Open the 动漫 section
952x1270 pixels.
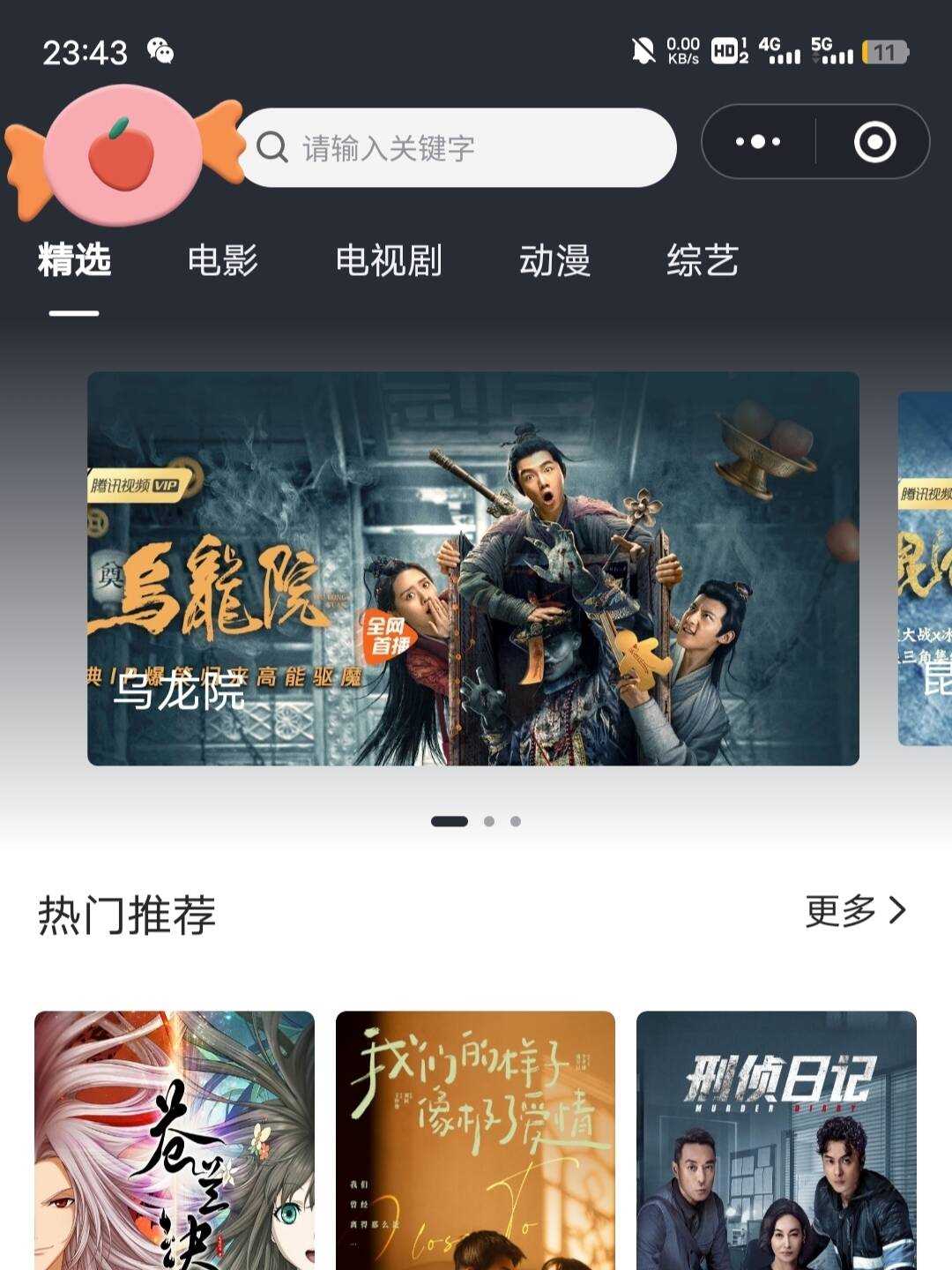coord(555,259)
